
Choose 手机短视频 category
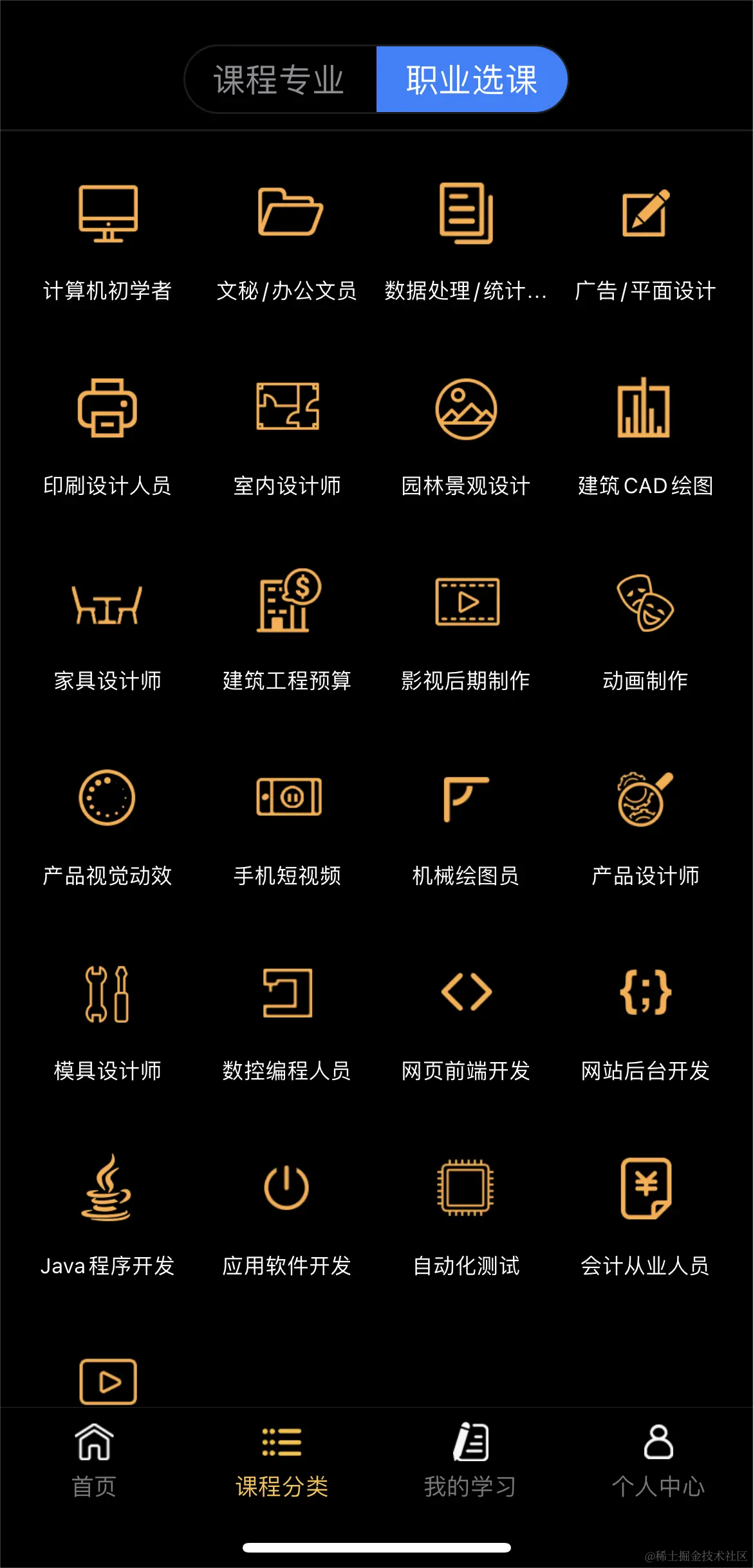pos(287,826)
